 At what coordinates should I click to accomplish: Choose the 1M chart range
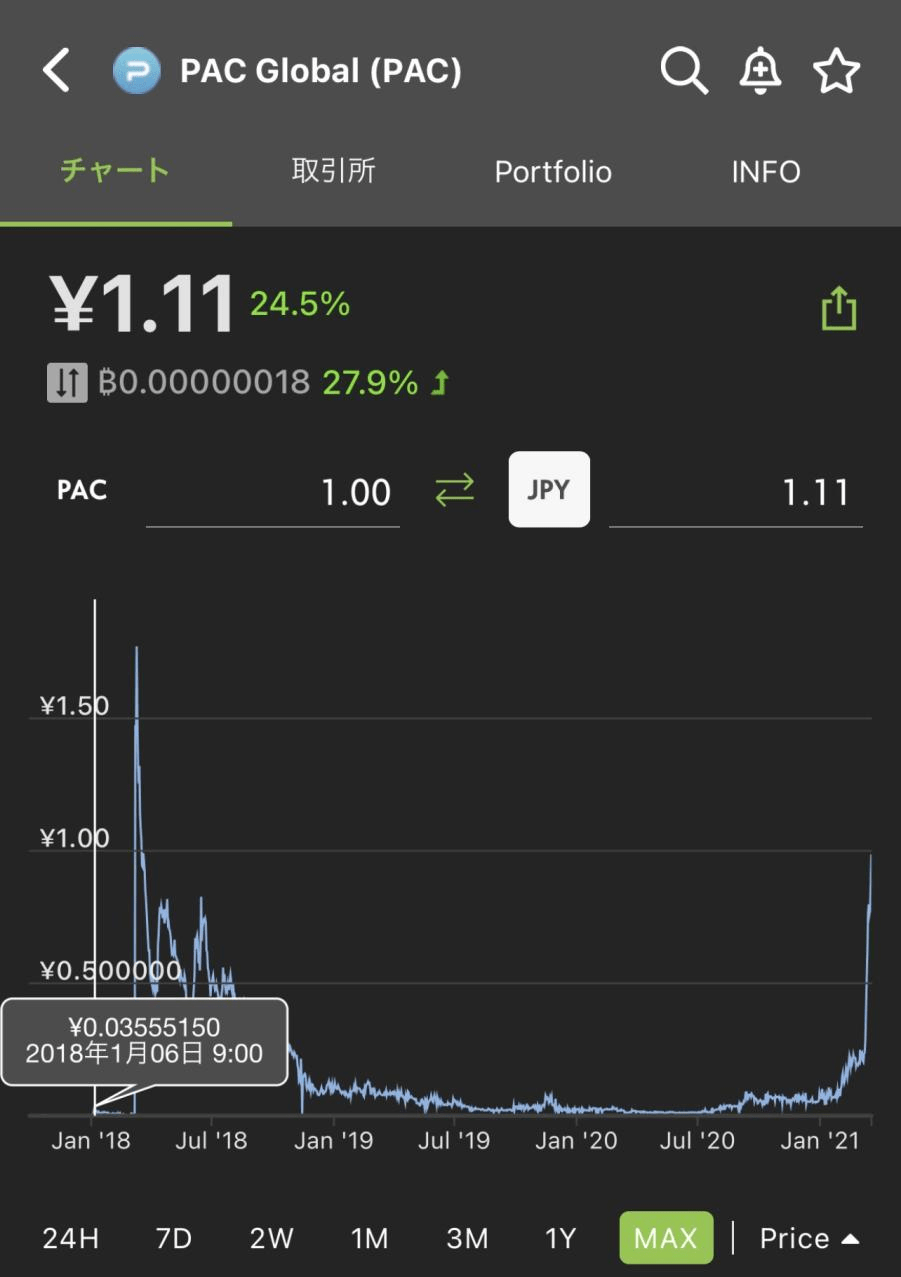(x=369, y=1238)
